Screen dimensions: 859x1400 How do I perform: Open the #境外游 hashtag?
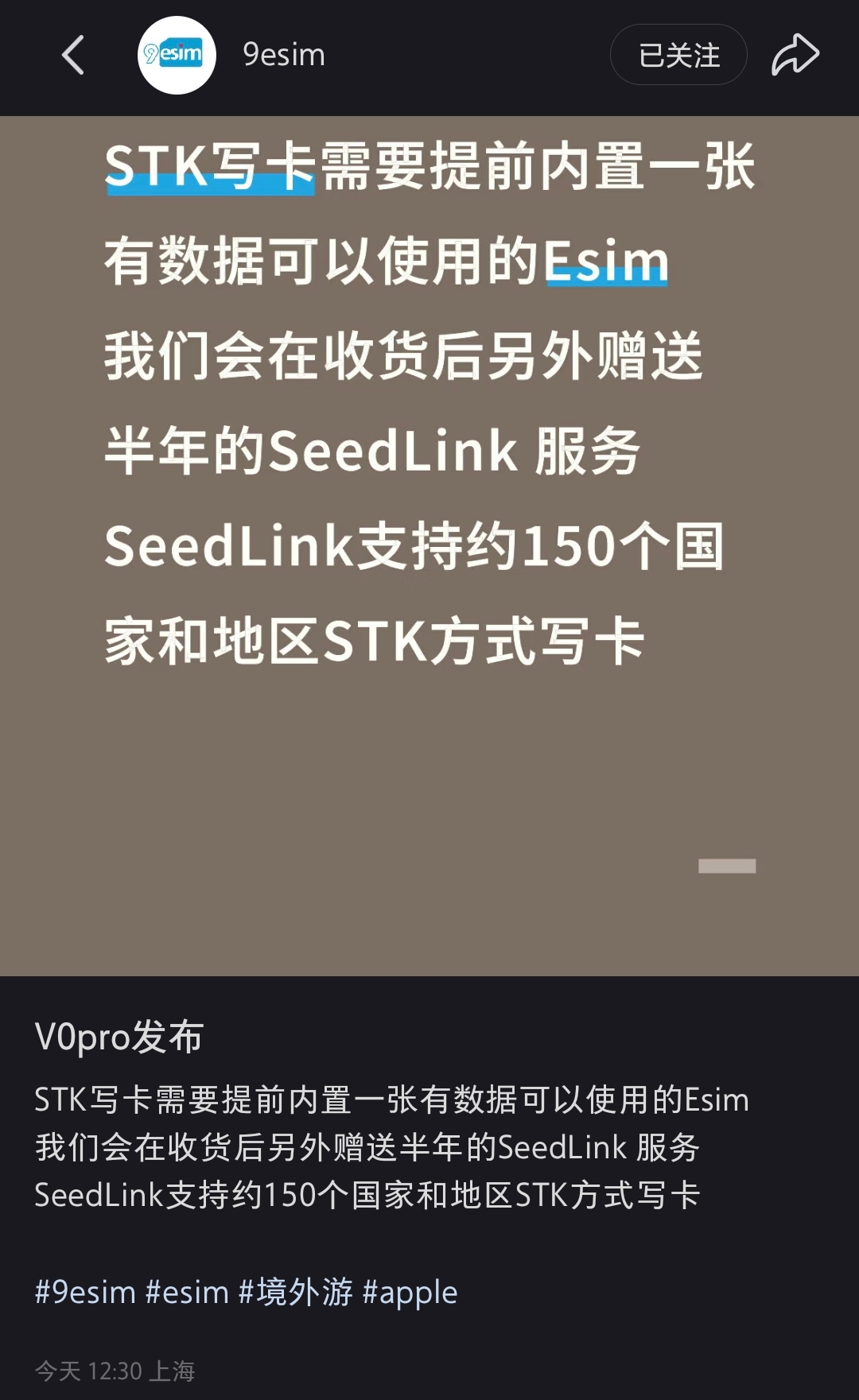296,1293
